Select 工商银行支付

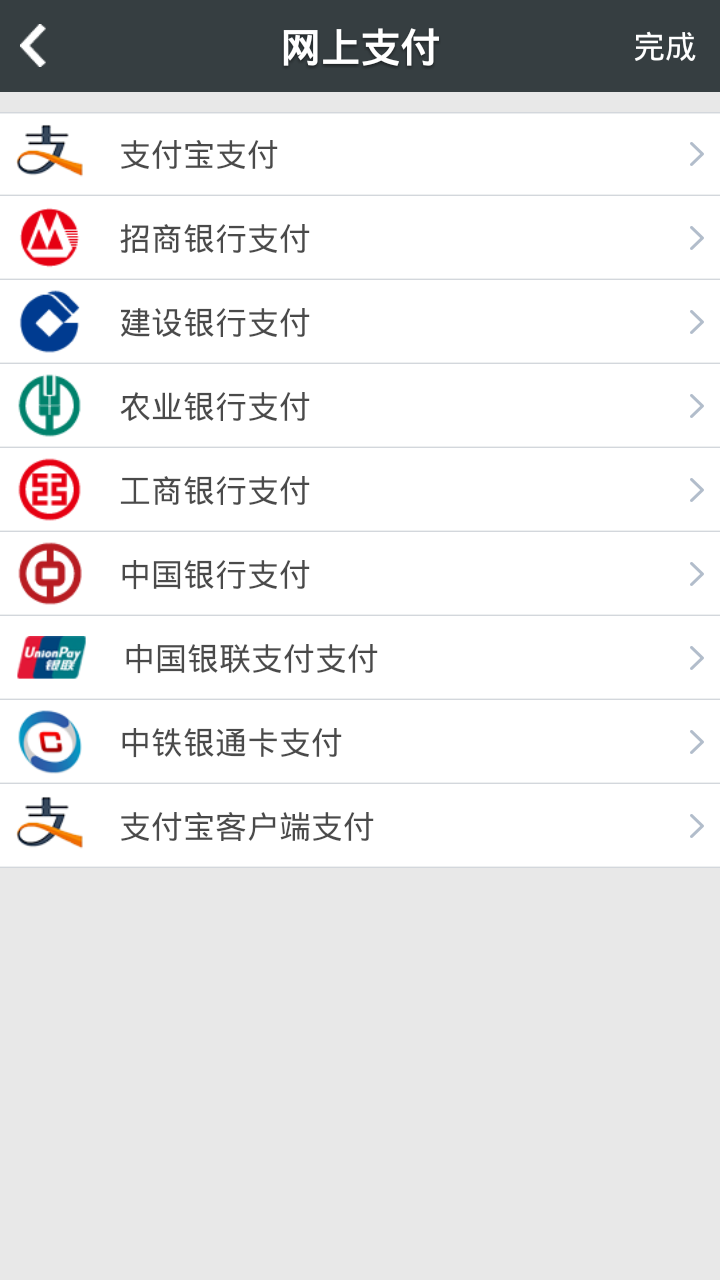(360, 491)
